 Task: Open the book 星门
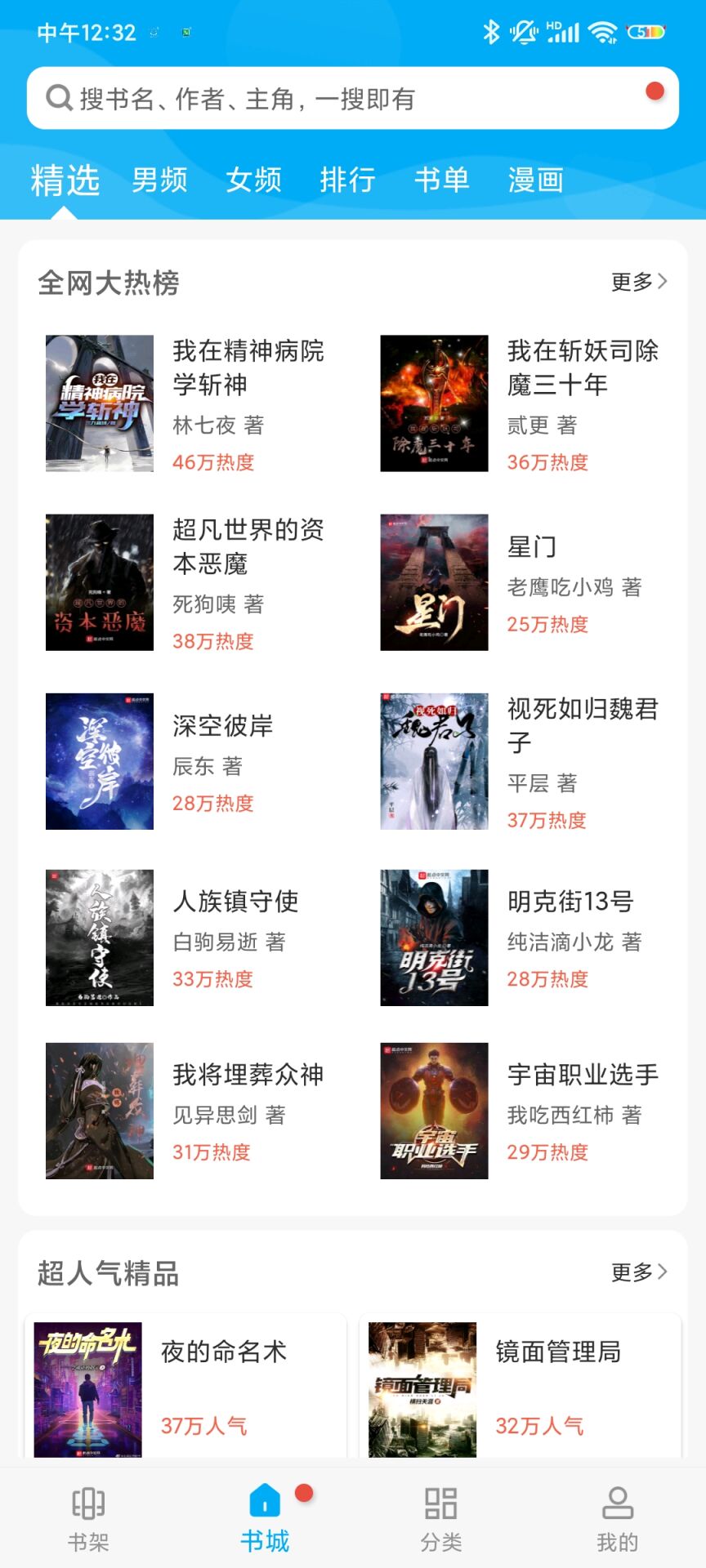coord(532,547)
